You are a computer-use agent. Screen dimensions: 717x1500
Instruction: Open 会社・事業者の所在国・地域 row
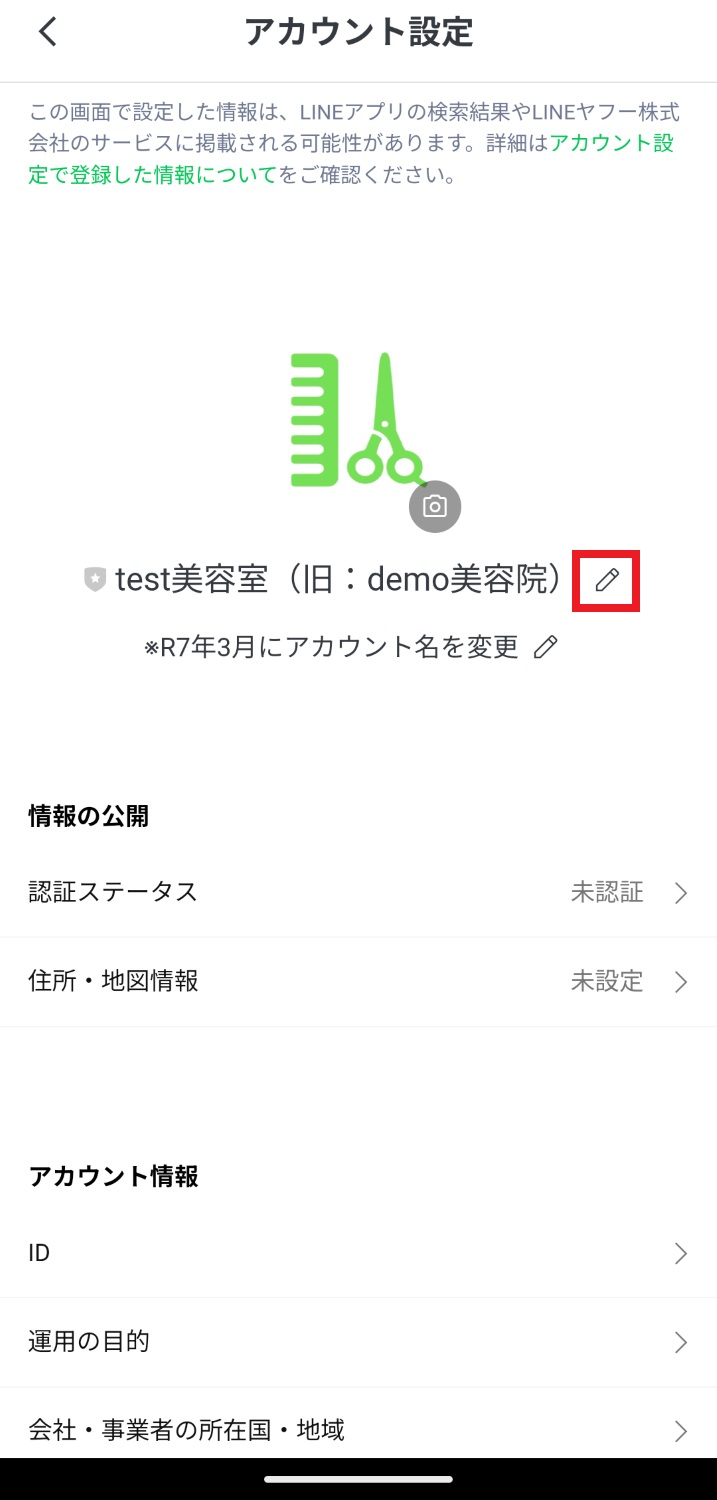[358, 1430]
